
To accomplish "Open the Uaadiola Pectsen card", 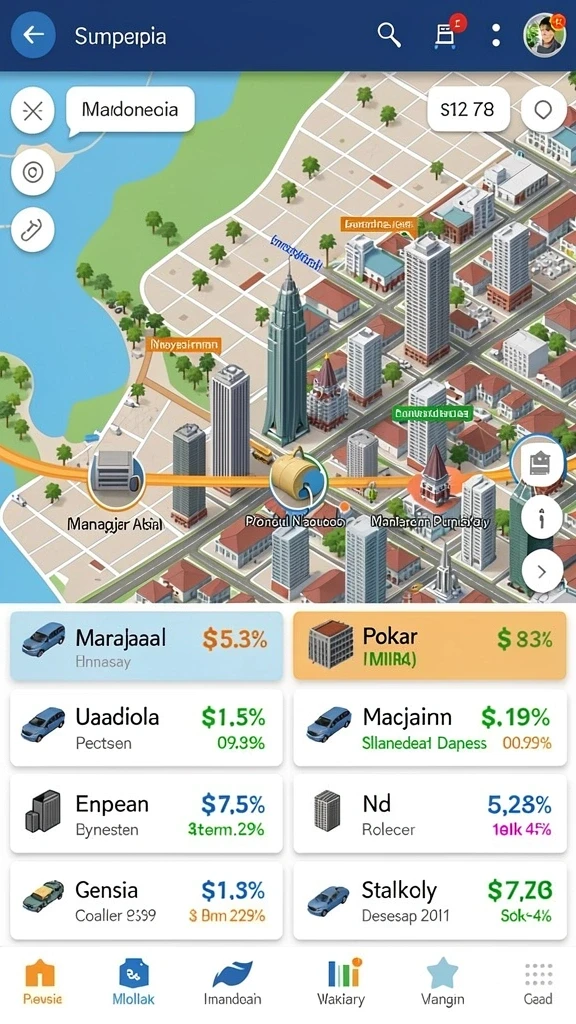I will [x=146, y=728].
